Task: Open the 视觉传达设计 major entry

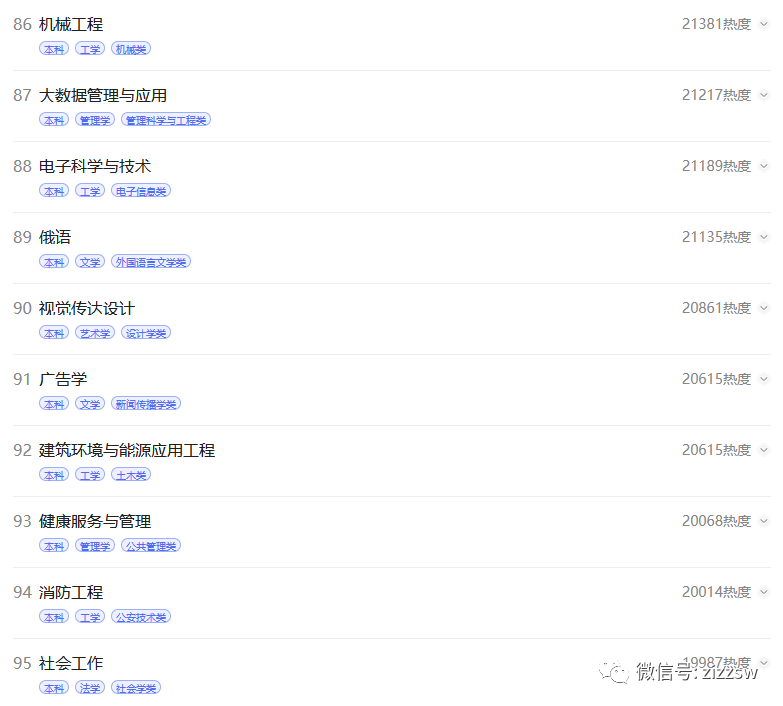Action: pos(87,308)
